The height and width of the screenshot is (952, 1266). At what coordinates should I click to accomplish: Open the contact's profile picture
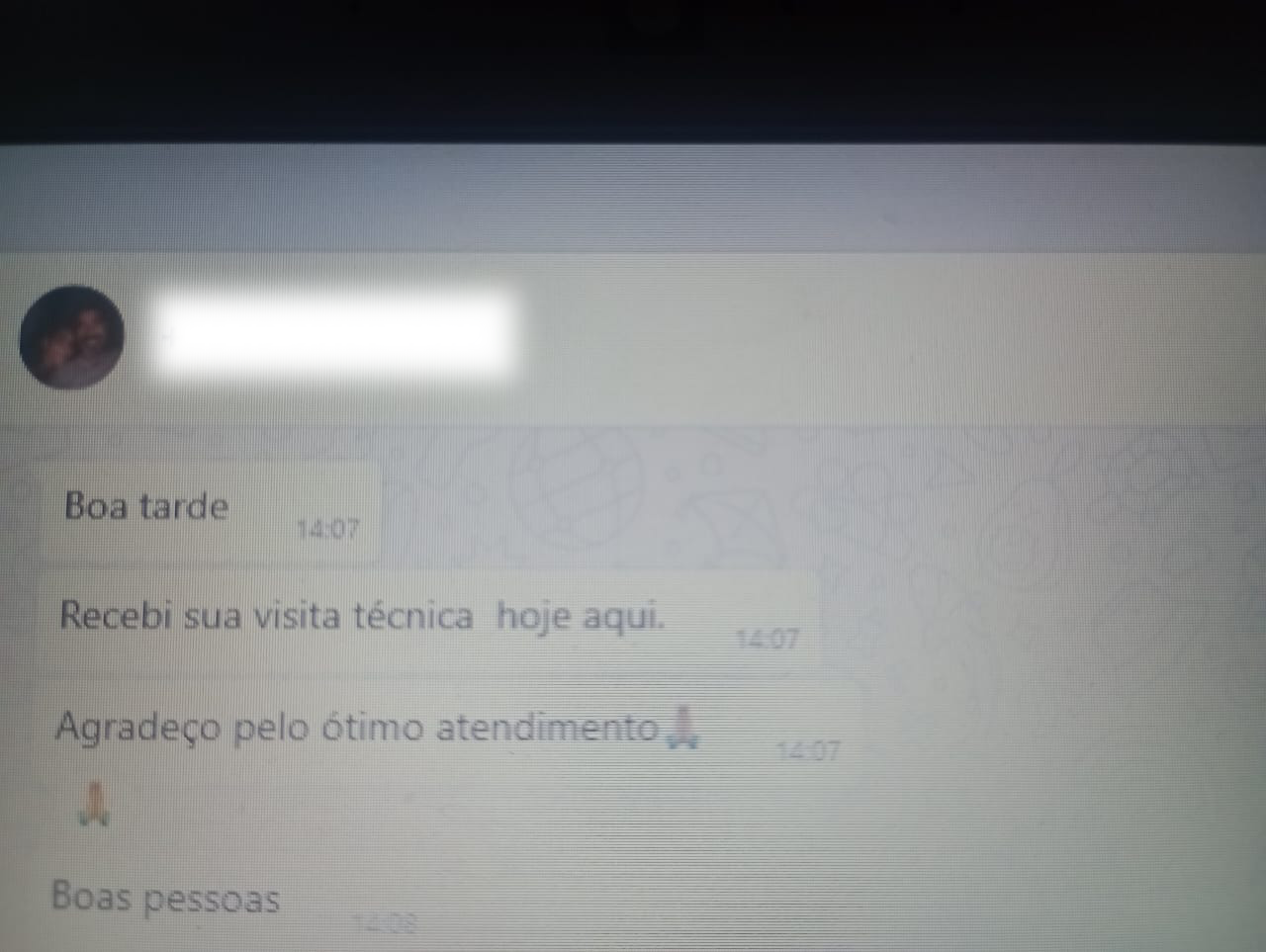(71, 337)
